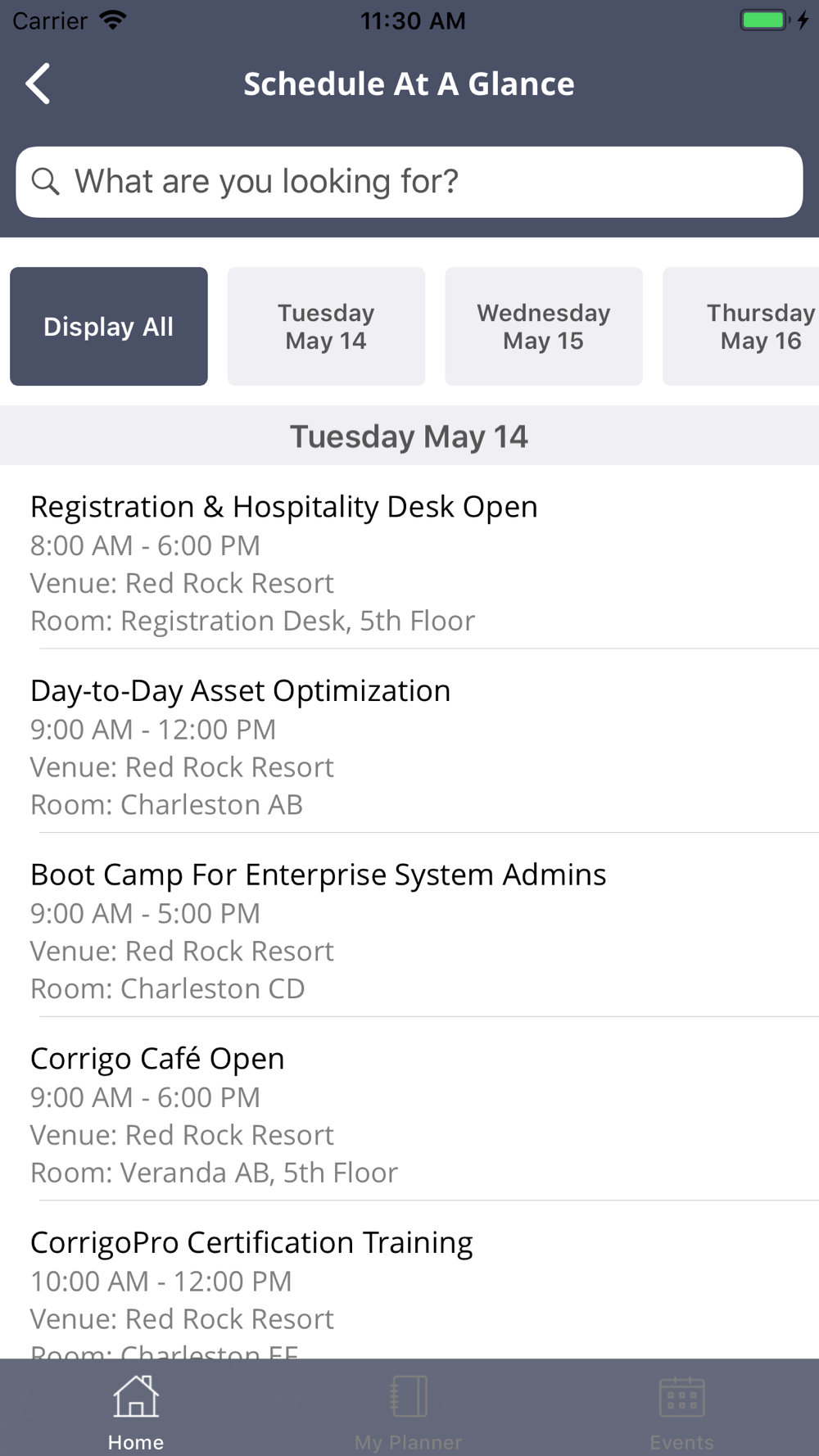Show Wednesday May 15 sessions

[544, 326]
